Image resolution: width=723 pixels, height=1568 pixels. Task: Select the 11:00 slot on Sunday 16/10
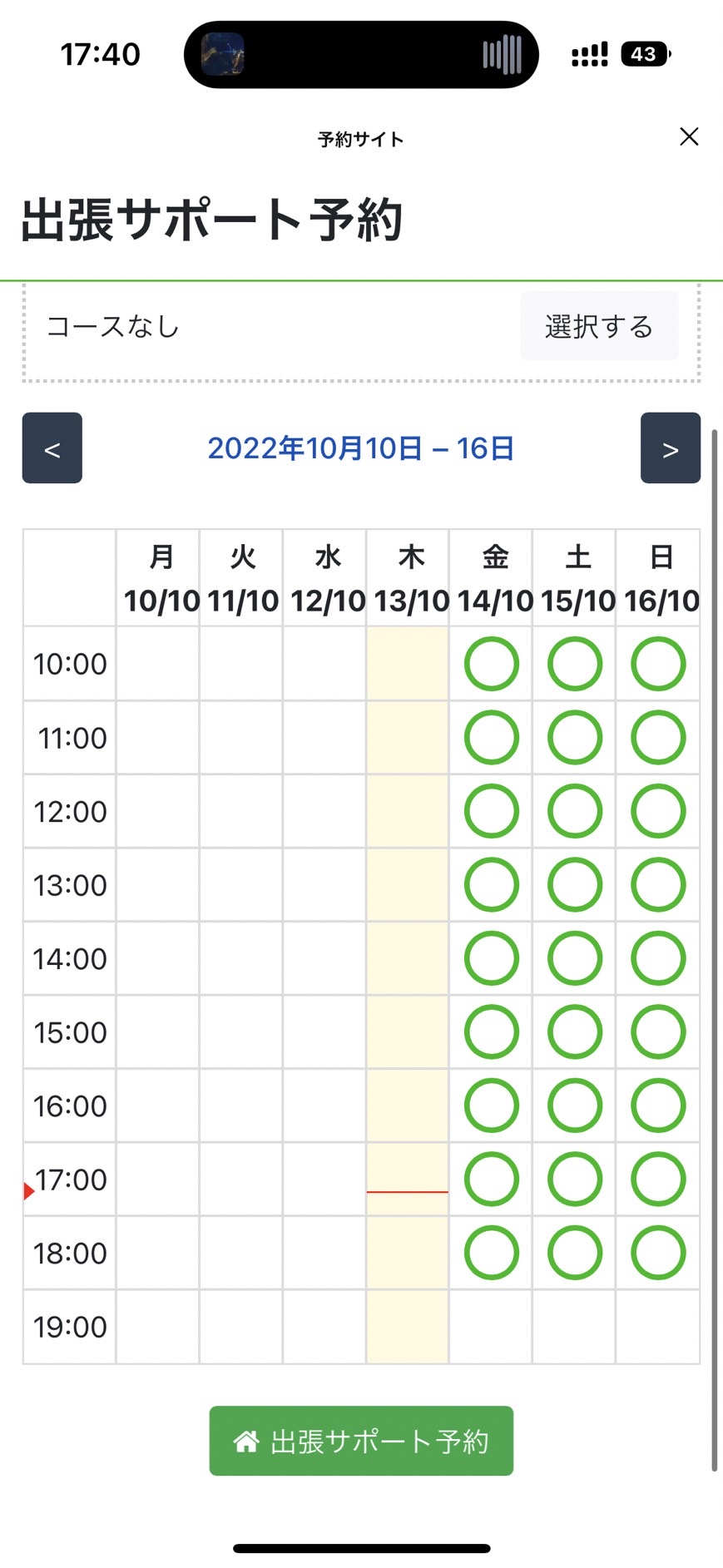[x=658, y=738]
